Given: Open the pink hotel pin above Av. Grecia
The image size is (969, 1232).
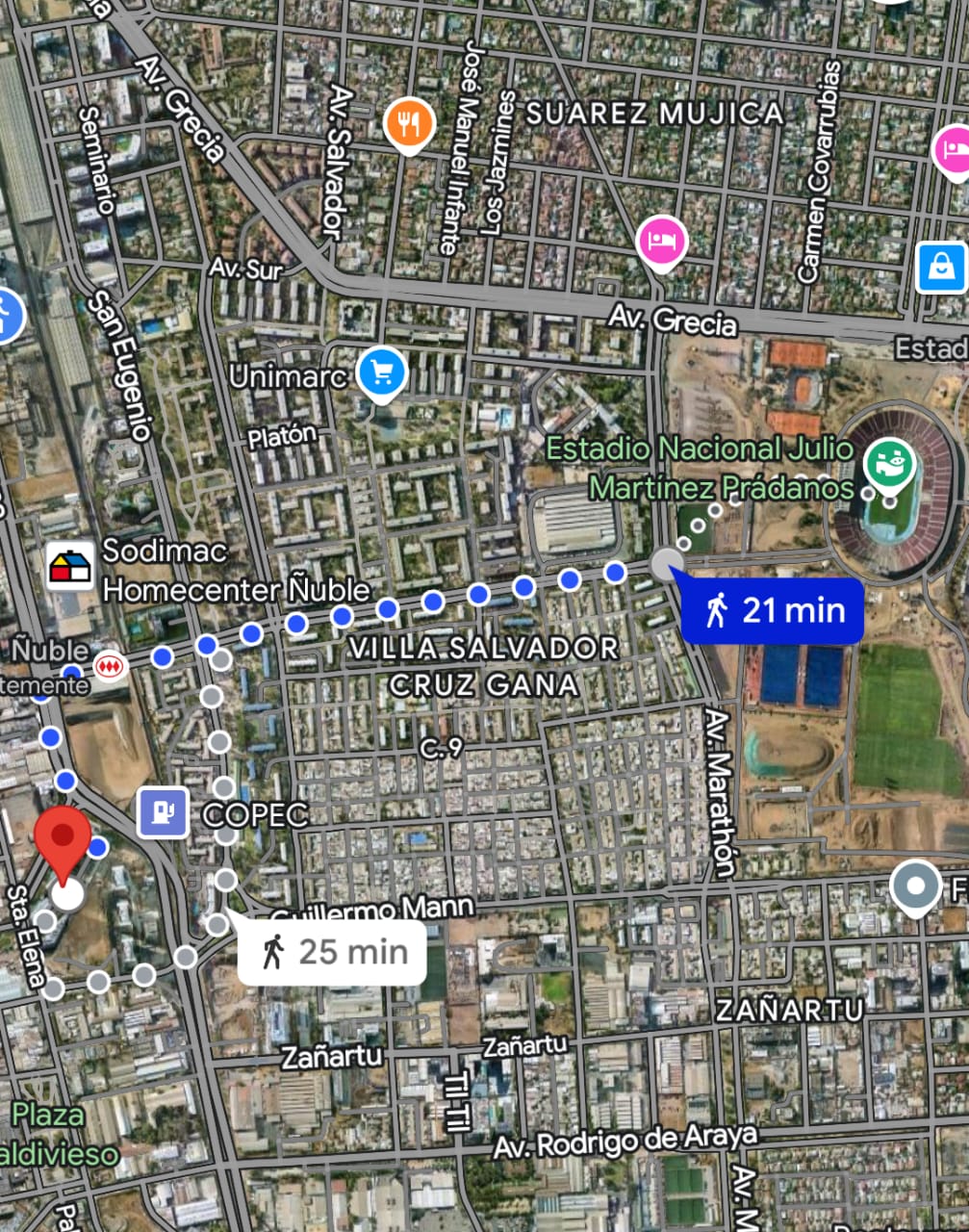Looking at the screenshot, I should point(661,241).
